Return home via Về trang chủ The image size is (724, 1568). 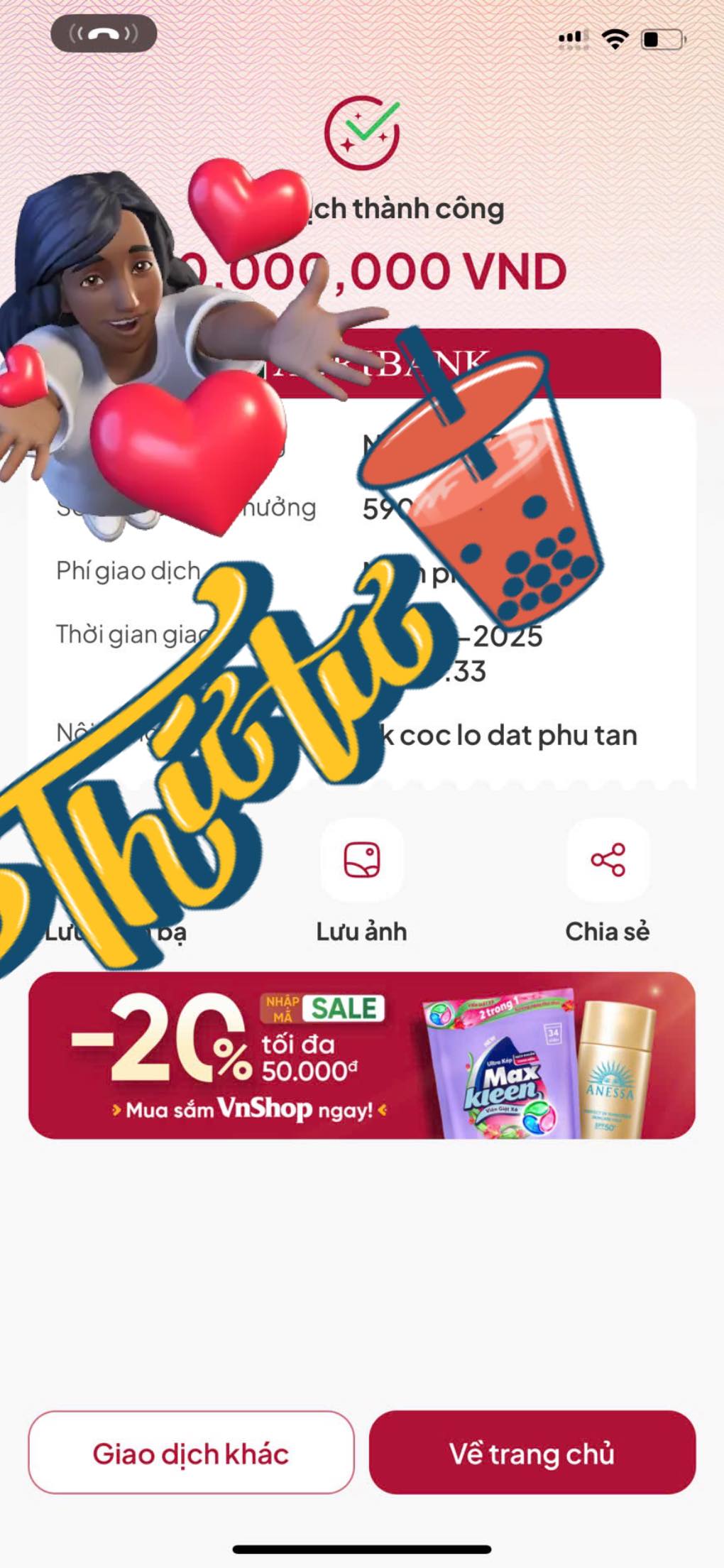coord(532,1453)
